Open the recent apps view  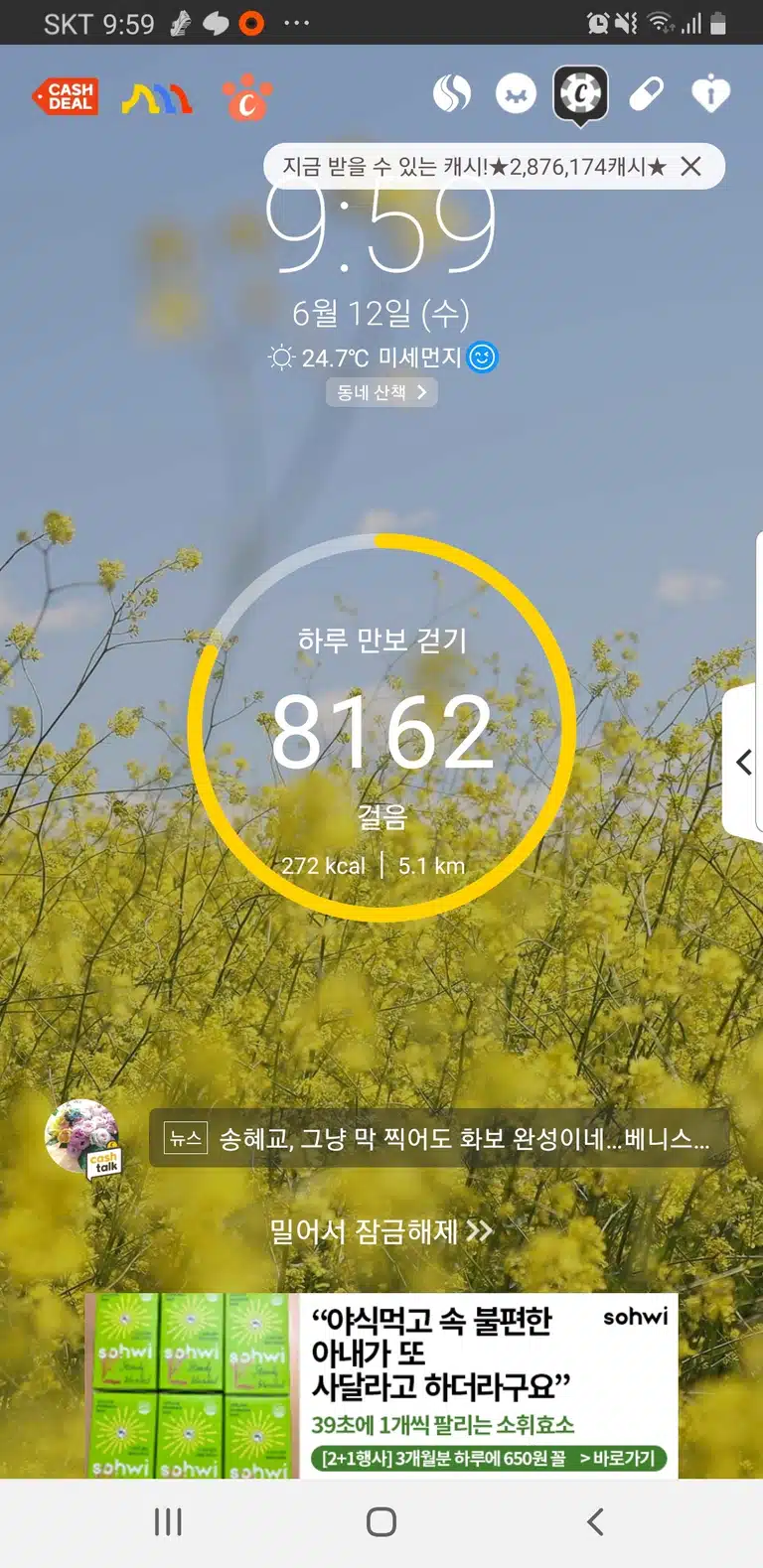[168, 1522]
